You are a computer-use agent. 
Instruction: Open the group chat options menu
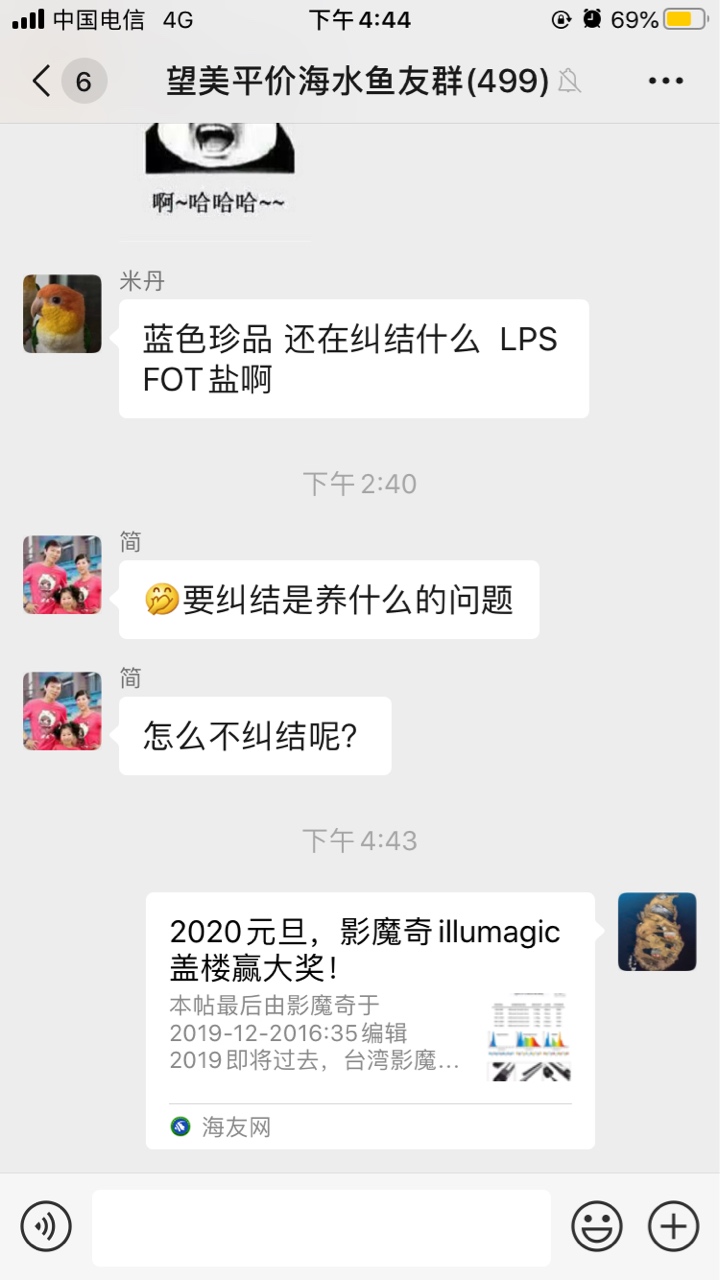(x=665, y=81)
